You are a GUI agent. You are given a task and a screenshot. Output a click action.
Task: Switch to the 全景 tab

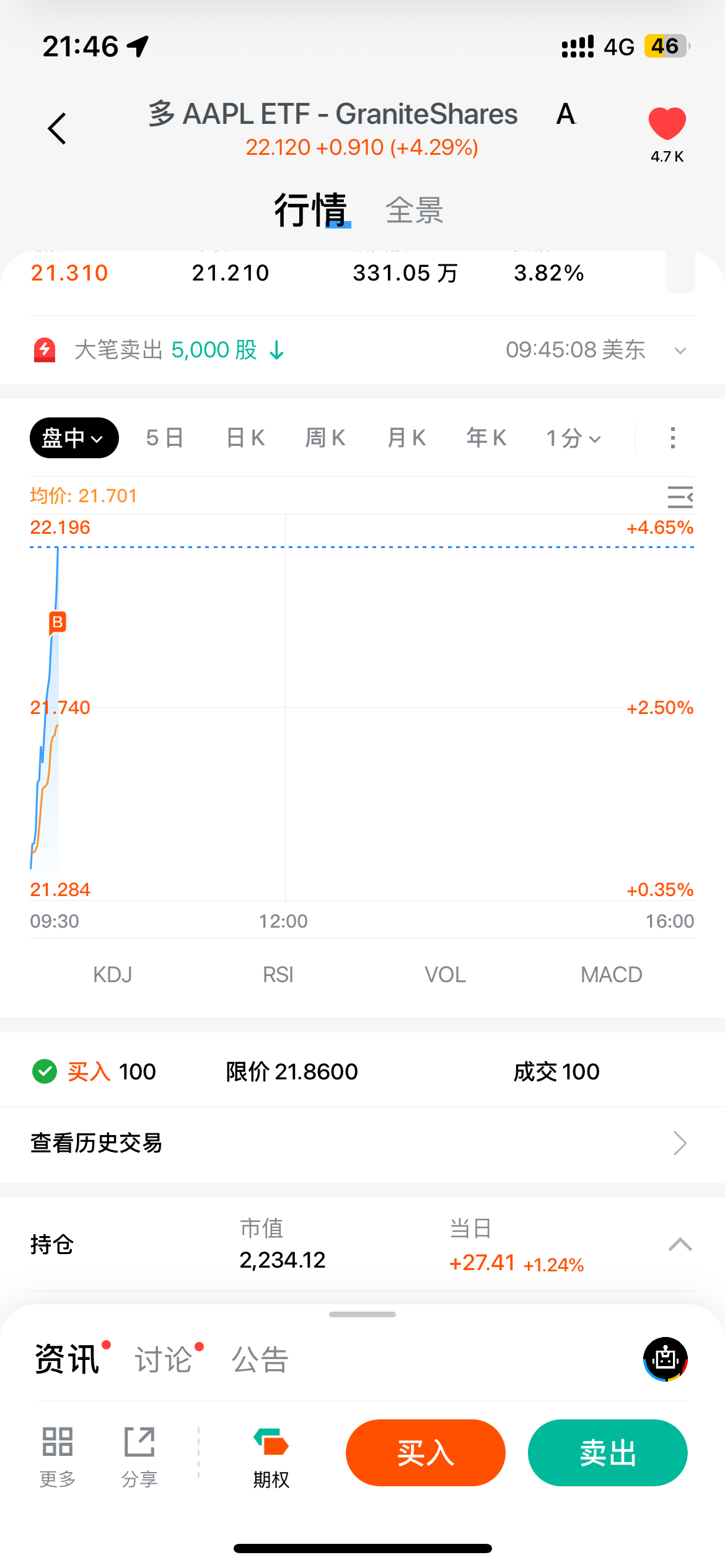point(415,211)
